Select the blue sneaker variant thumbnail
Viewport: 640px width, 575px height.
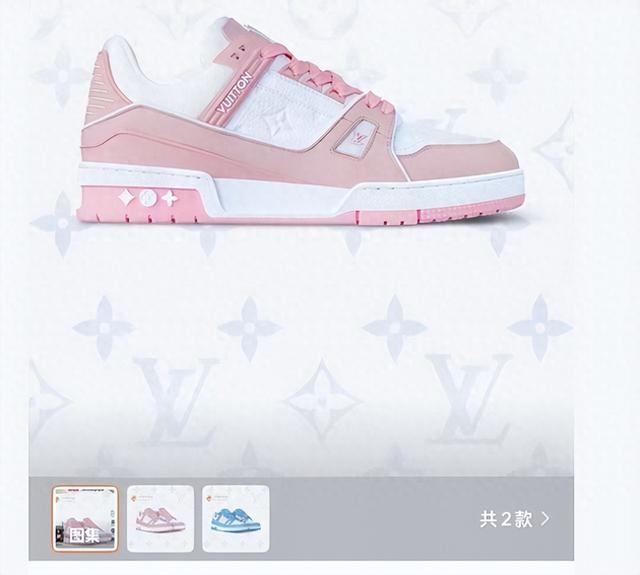coord(235,519)
